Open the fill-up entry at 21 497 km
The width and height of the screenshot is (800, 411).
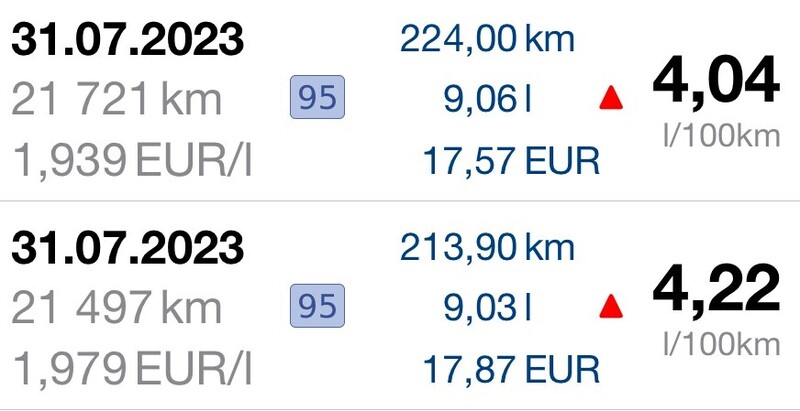coord(400,305)
